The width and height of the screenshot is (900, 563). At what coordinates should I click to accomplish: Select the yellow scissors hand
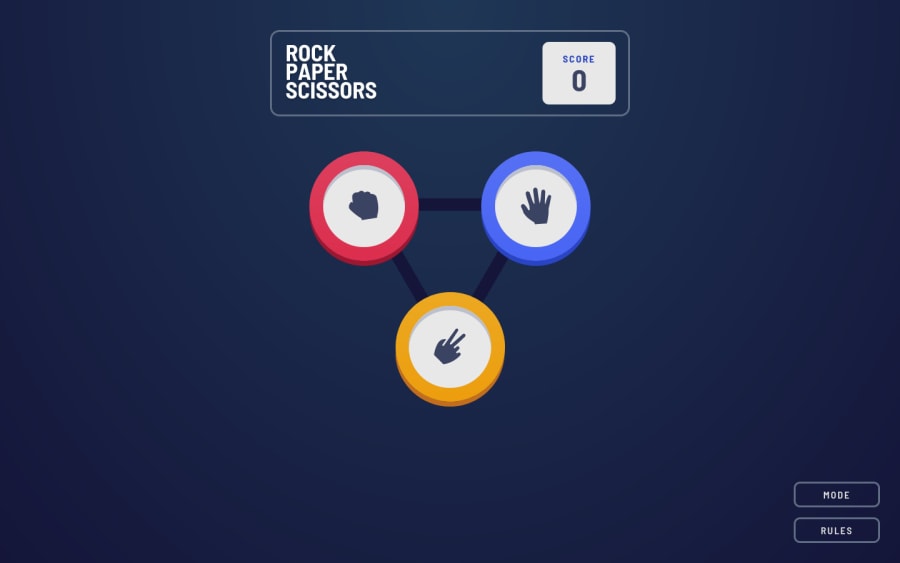pos(450,347)
